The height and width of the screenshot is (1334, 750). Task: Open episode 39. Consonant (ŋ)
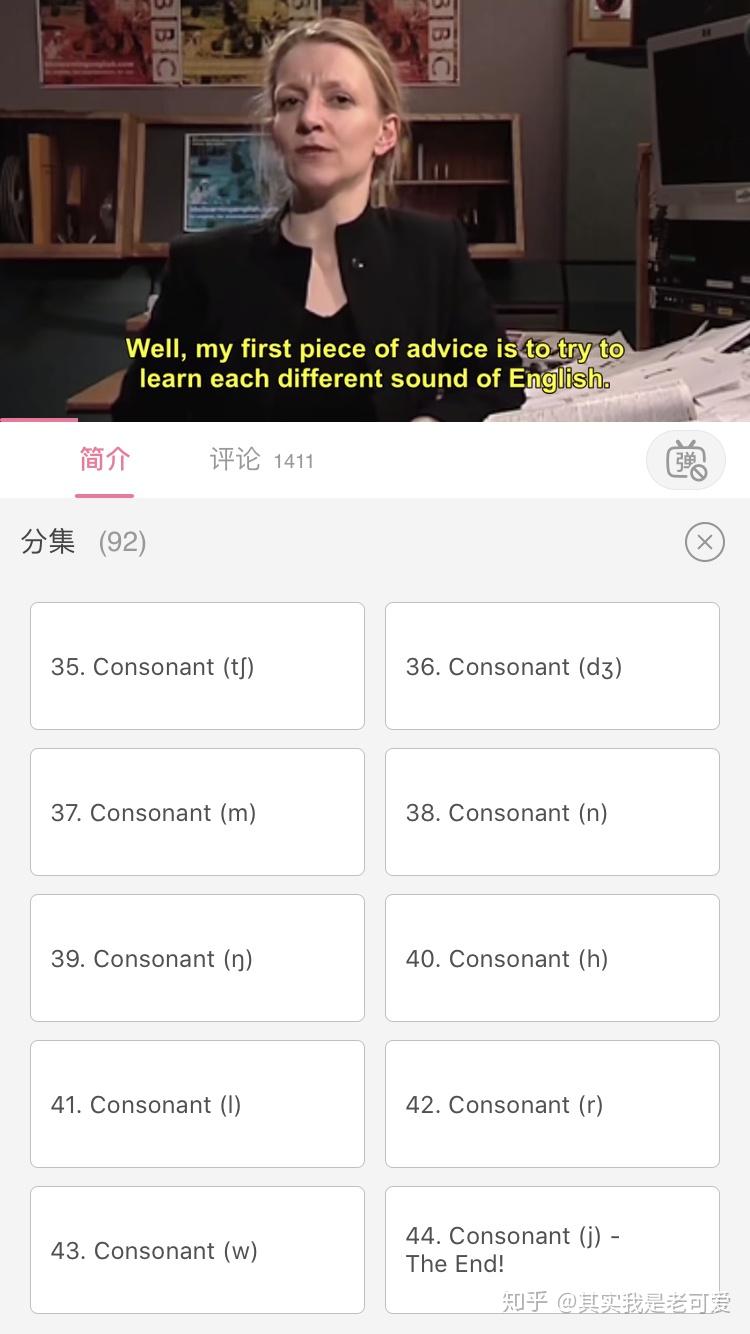coord(197,958)
